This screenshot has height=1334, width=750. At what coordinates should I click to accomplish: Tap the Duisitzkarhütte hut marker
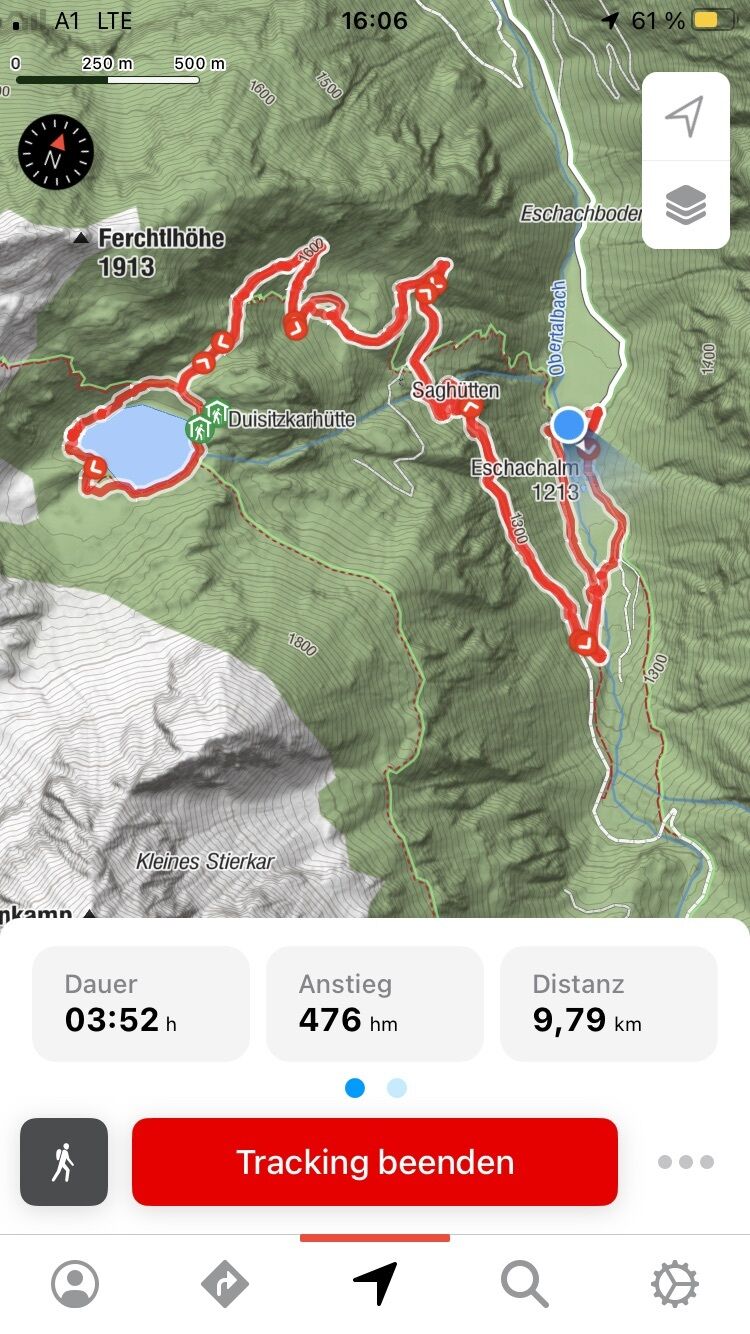(x=217, y=413)
